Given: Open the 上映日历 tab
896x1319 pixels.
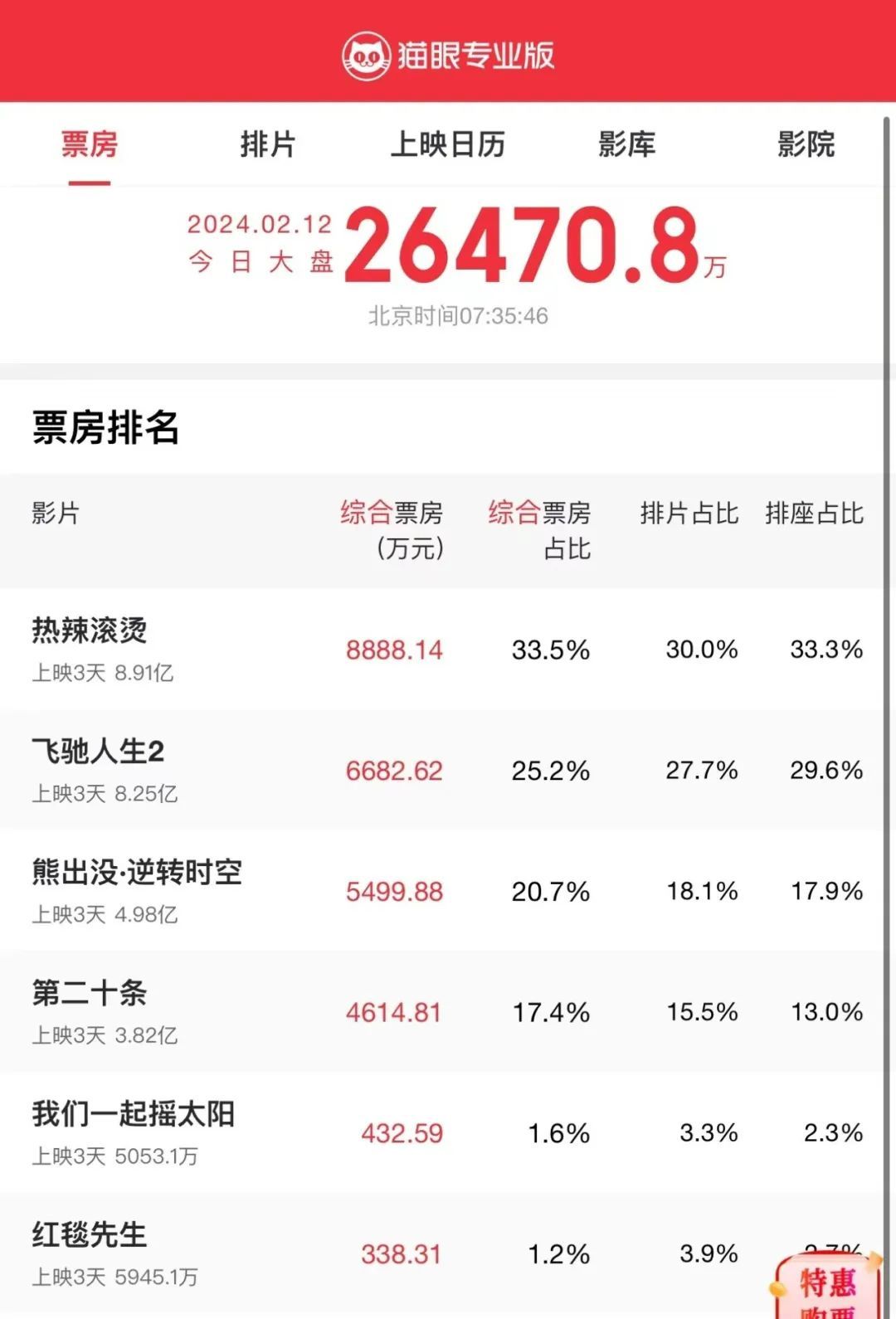Looking at the screenshot, I should [447, 145].
